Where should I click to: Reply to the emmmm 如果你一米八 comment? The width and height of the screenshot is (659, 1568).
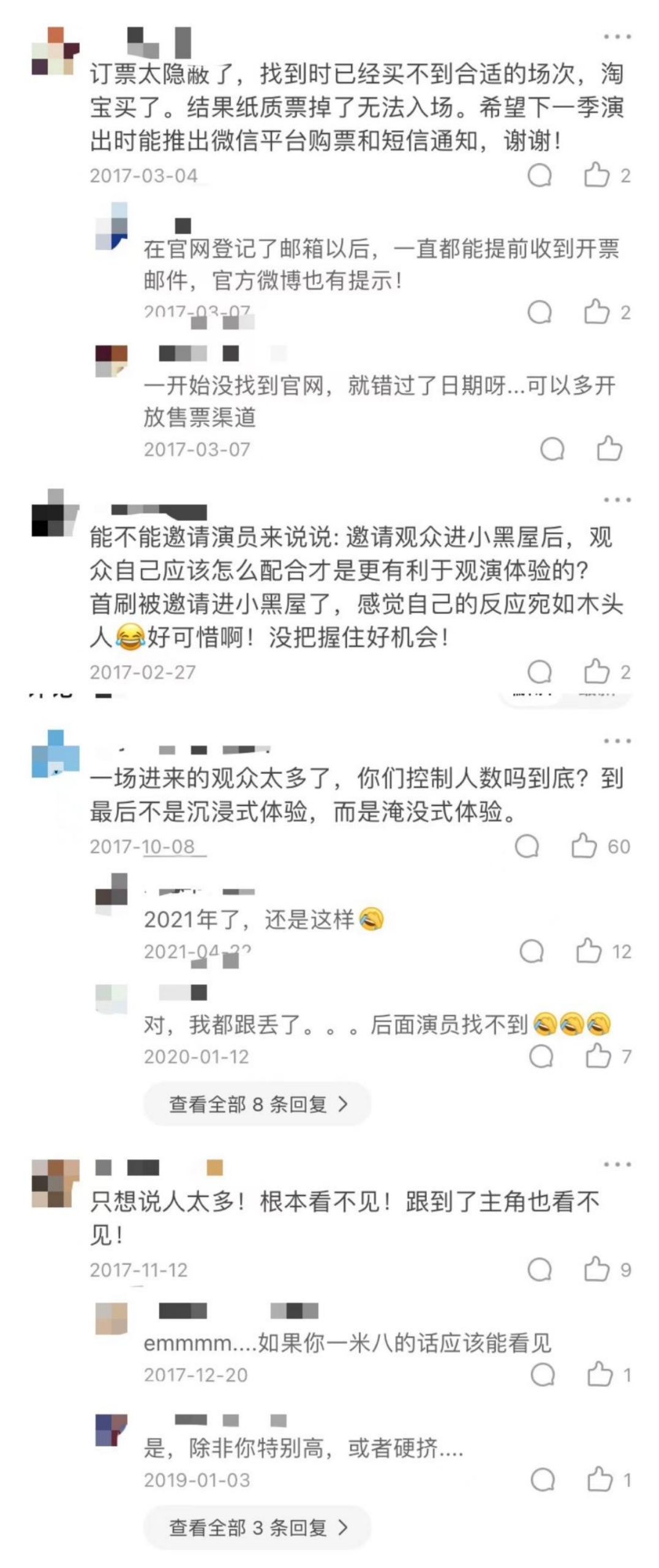point(543,1375)
